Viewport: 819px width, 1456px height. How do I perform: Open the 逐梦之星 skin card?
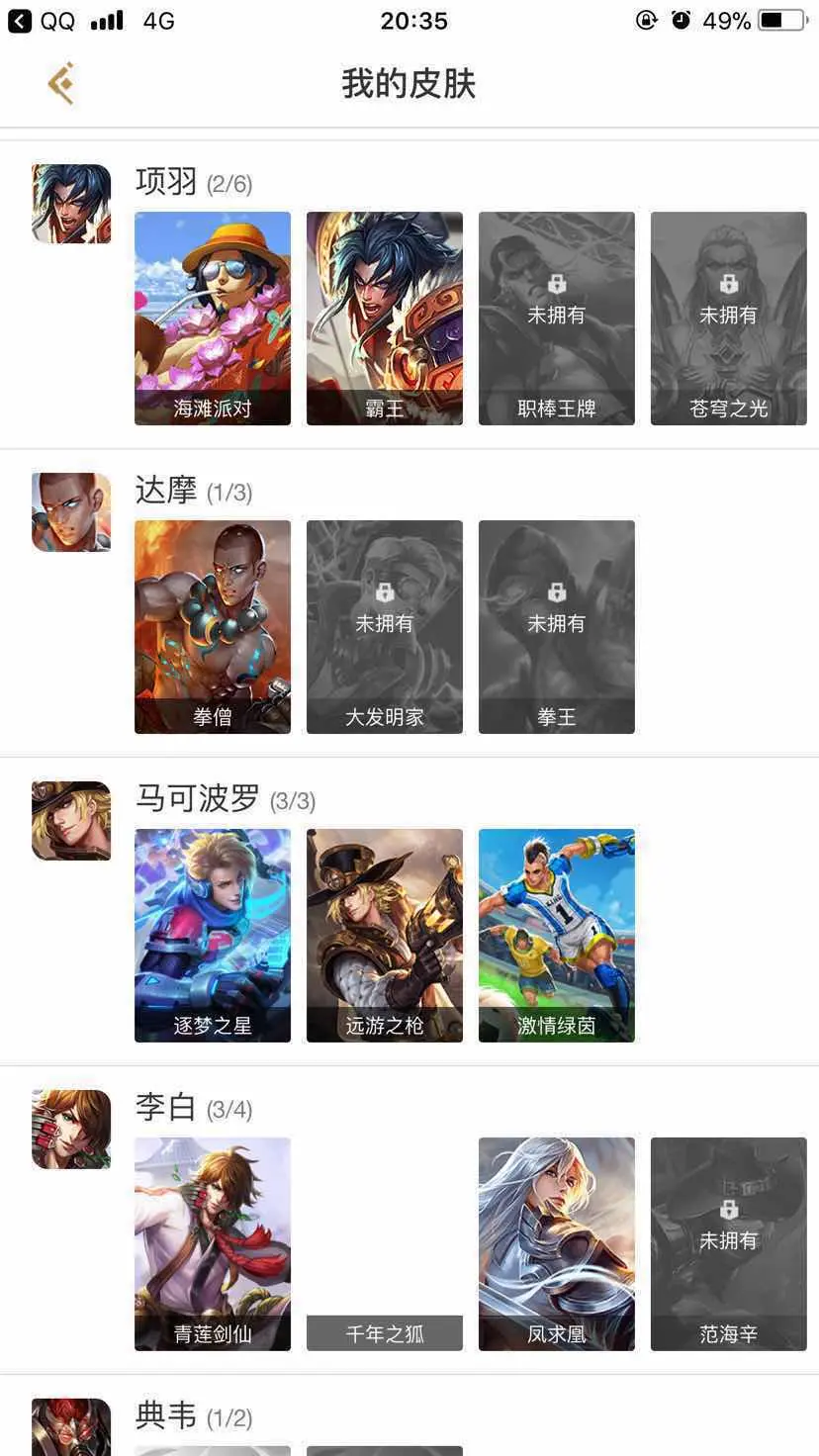coord(213,936)
